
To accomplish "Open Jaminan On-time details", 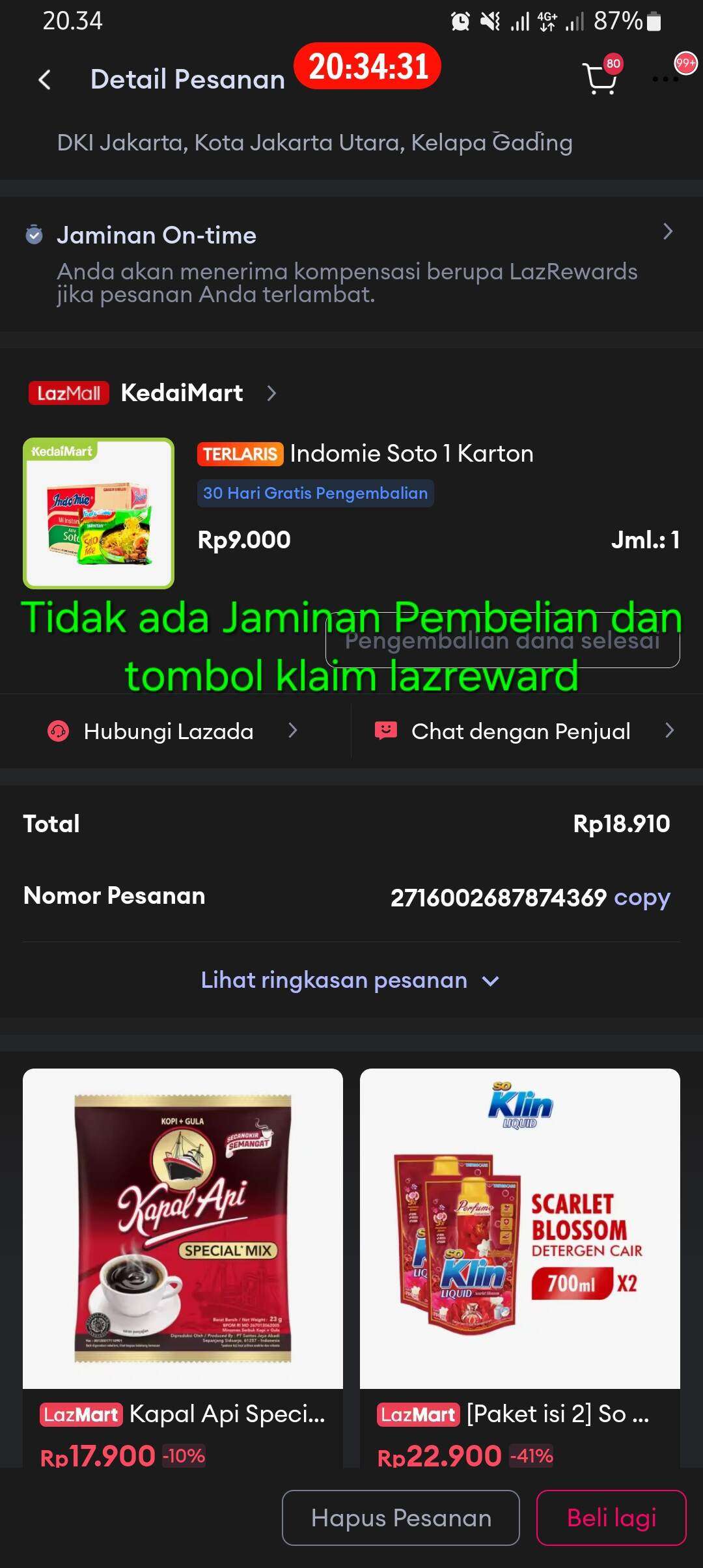I will click(x=351, y=263).
